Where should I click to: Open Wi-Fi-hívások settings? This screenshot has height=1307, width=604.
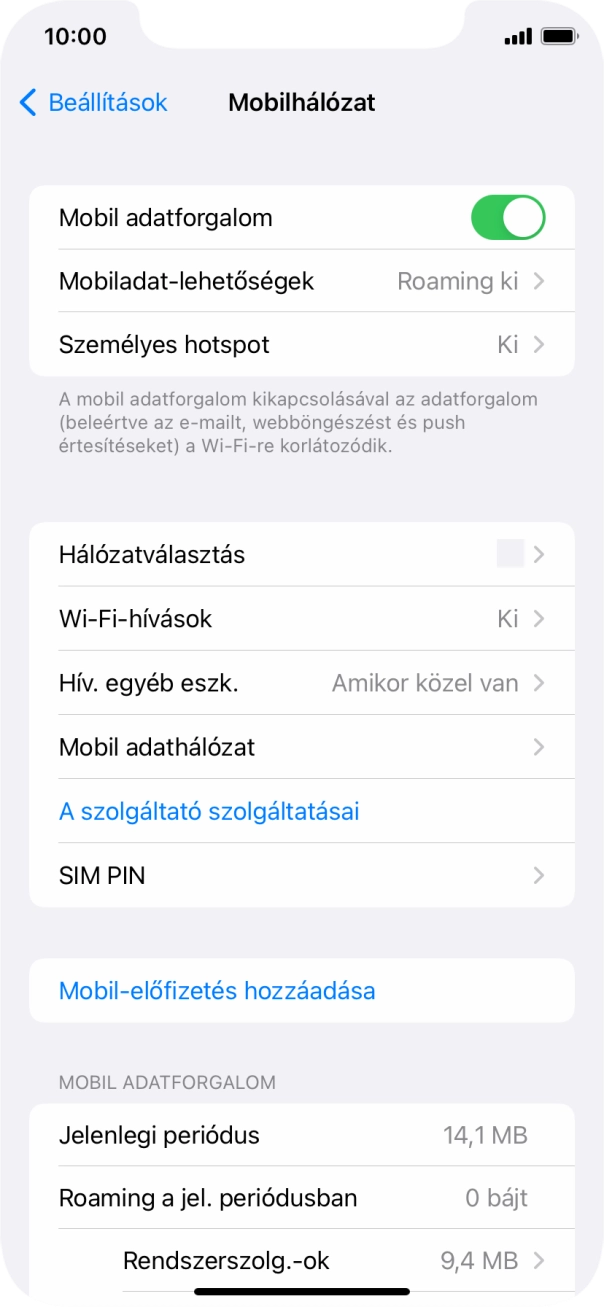301,619
